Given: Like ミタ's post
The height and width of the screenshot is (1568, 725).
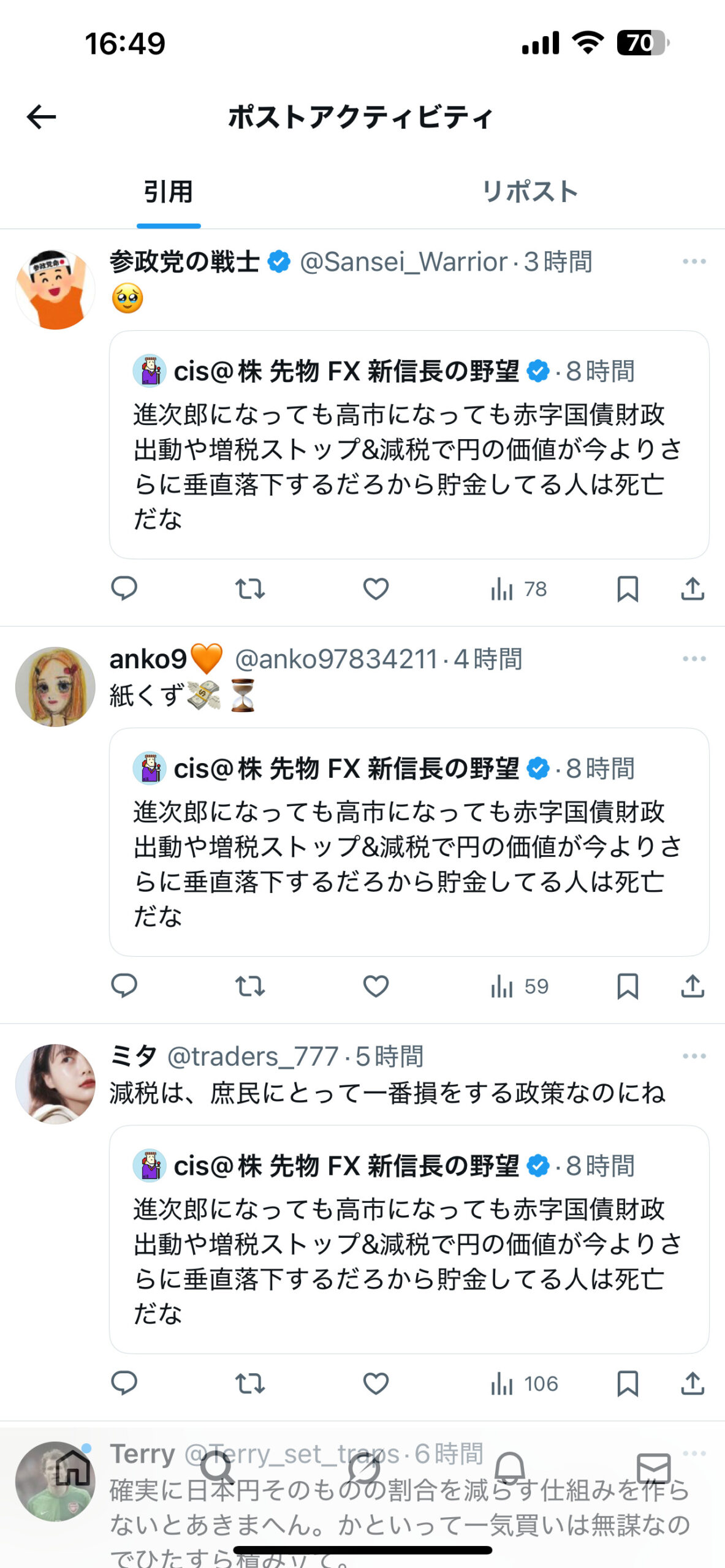Looking at the screenshot, I should [x=376, y=1384].
